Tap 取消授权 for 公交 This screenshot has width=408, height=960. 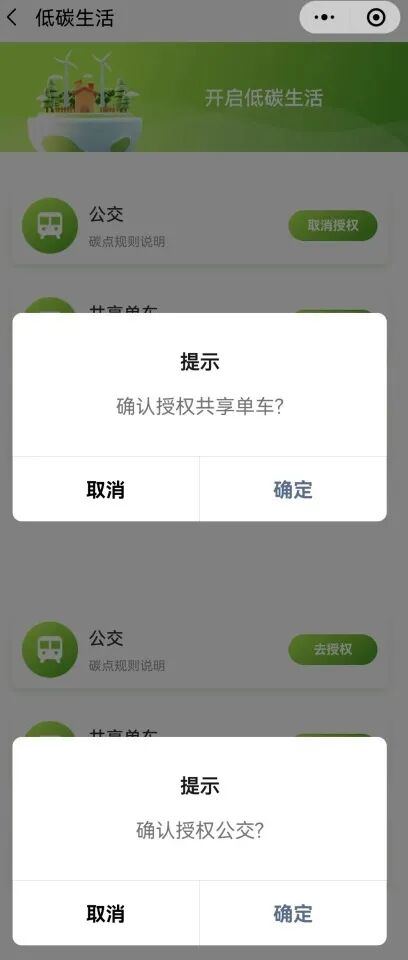(333, 225)
